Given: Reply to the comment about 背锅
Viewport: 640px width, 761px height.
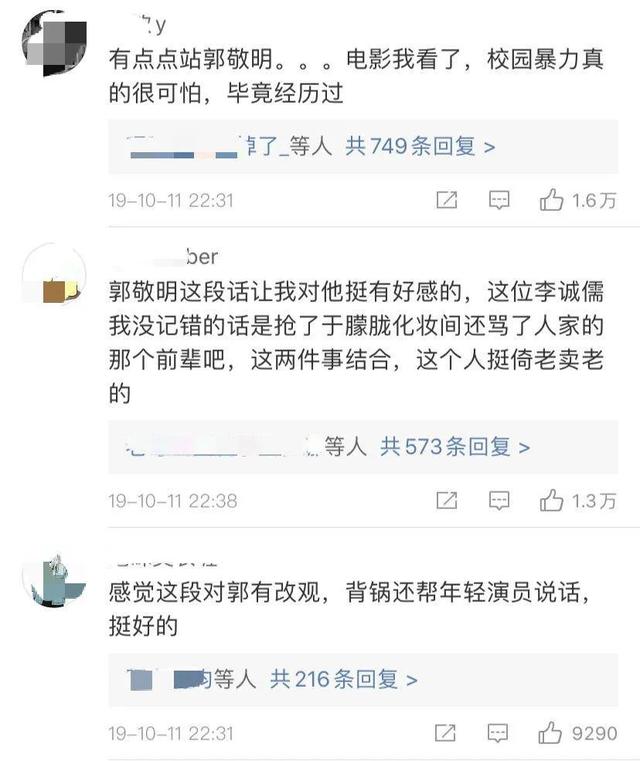Looking at the screenshot, I should coord(499,734).
